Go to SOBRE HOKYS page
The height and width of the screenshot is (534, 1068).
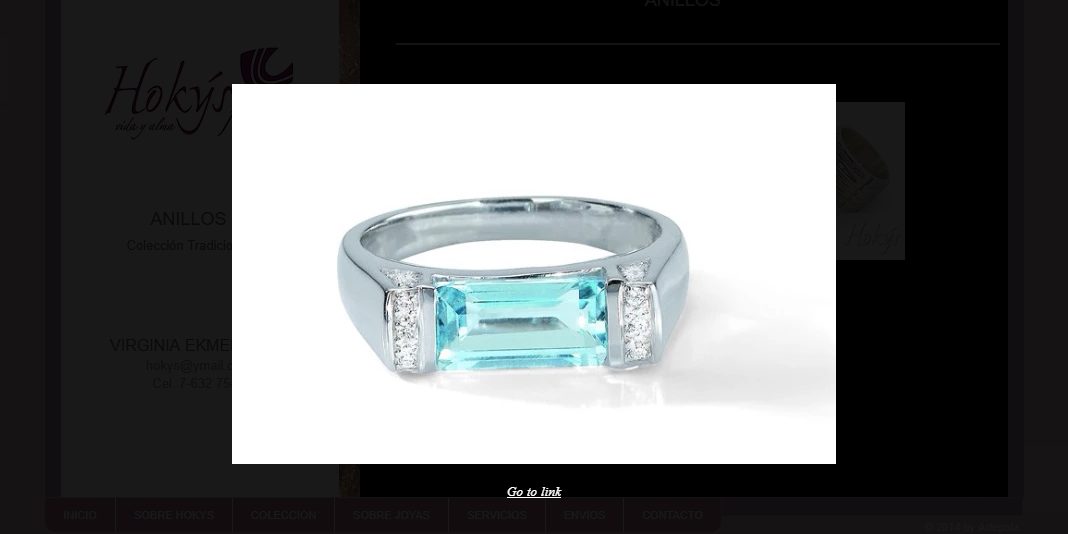174,515
